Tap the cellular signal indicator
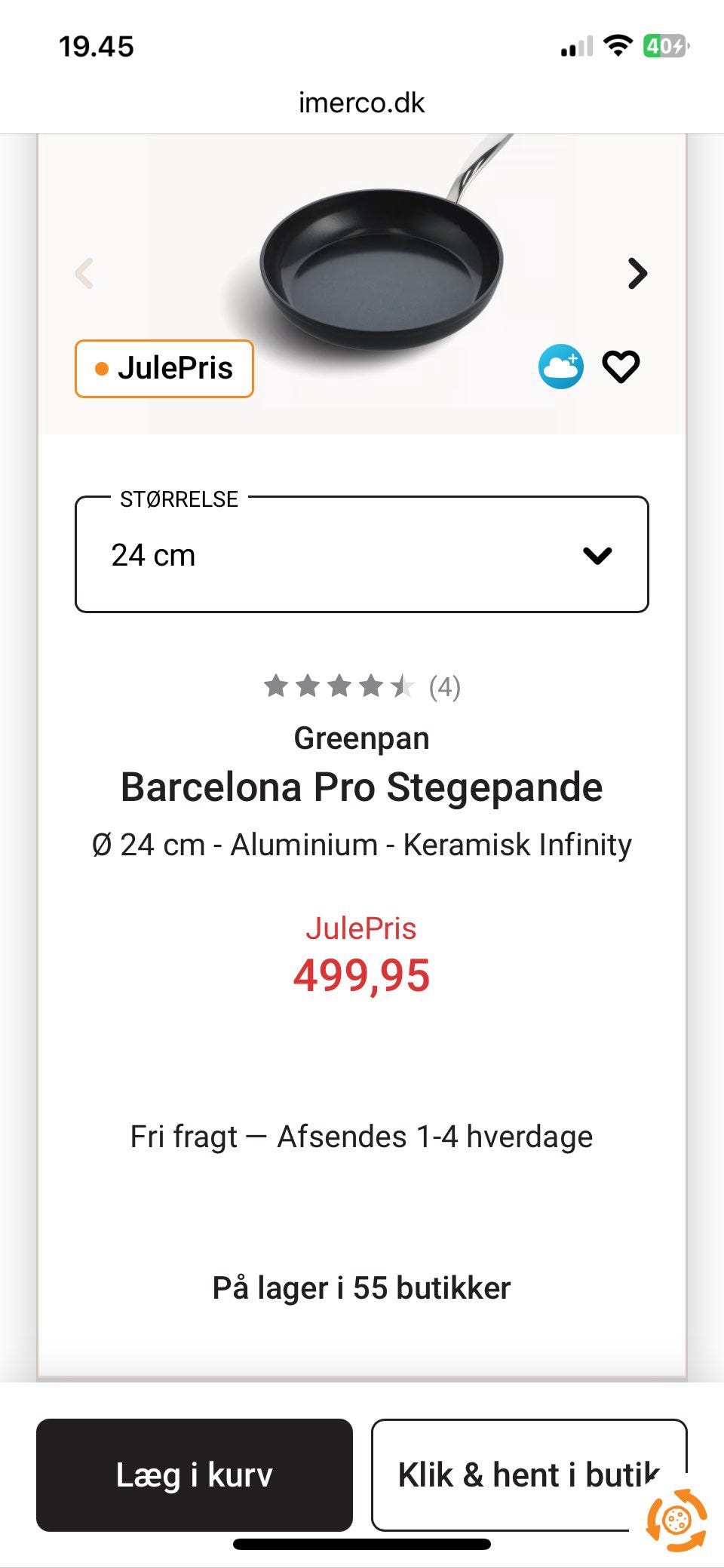 coord(576,47)
